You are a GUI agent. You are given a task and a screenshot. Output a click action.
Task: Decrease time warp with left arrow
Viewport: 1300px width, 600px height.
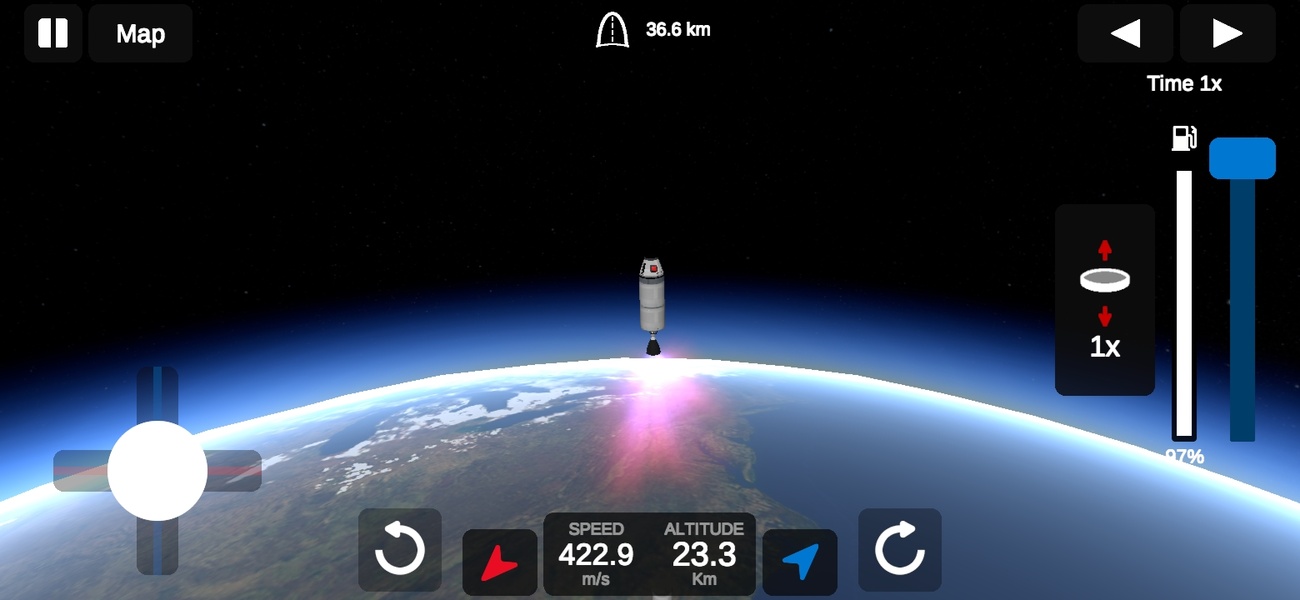coord(1125,33)
